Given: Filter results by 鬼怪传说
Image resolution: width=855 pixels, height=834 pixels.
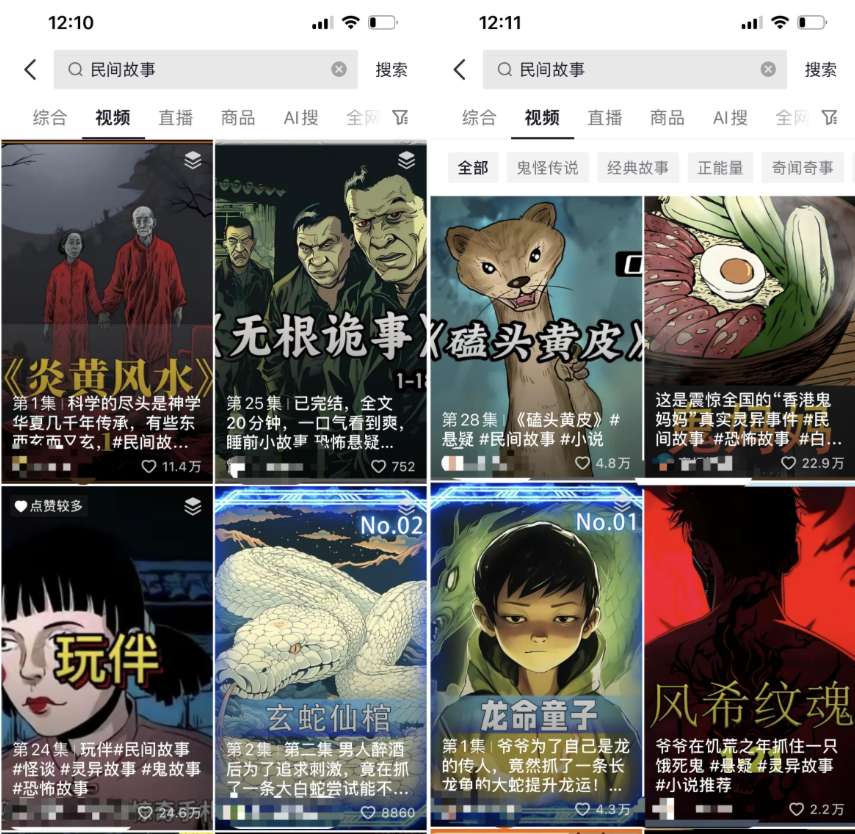Looking at the screenshot, I should tap(543, 168).
